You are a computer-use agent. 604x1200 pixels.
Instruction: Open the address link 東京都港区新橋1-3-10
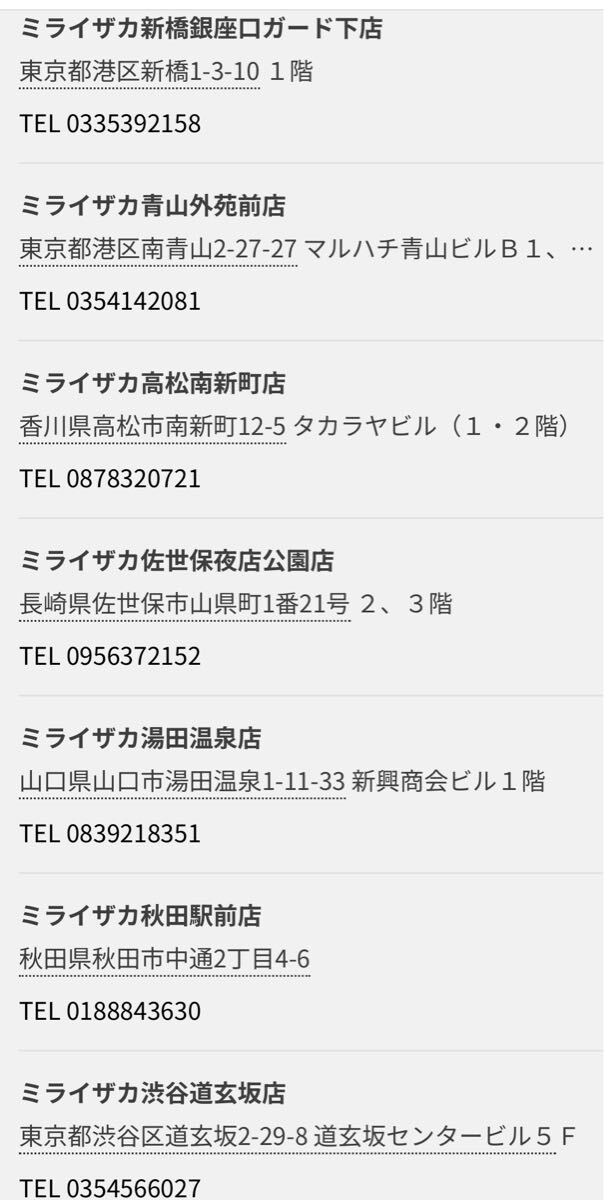pyautogui.click(x=140, y=72)
